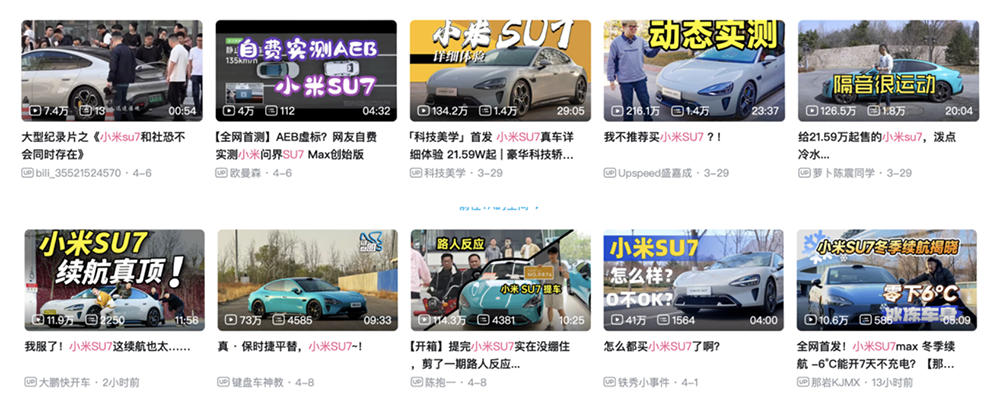Open uploader 科技美学's channel
The image size is (1000, 403).
point(444,173)
